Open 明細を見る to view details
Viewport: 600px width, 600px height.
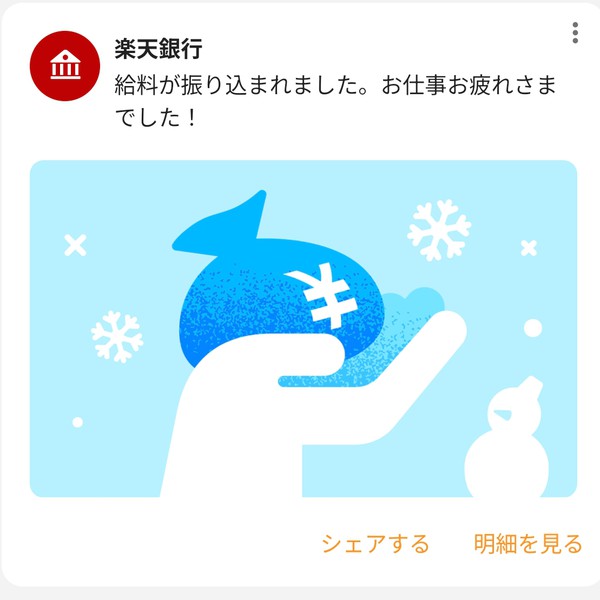tap(527, 544)
